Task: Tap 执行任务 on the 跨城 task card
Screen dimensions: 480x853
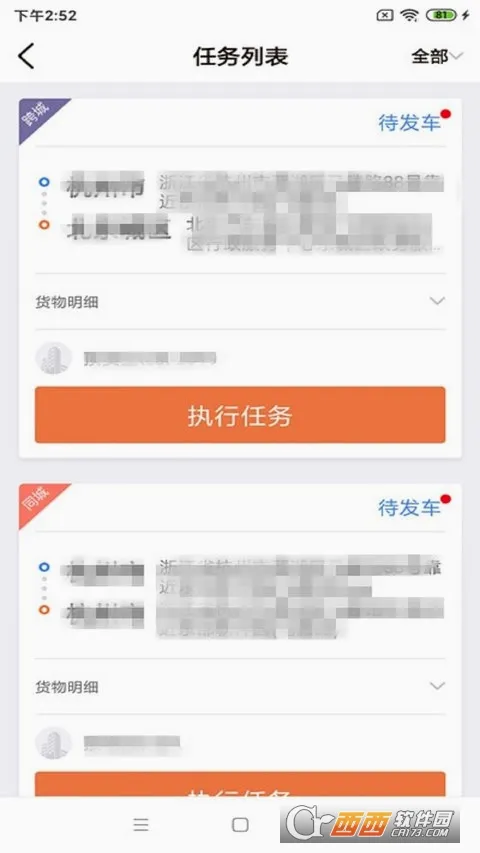Action: point(240,415)
